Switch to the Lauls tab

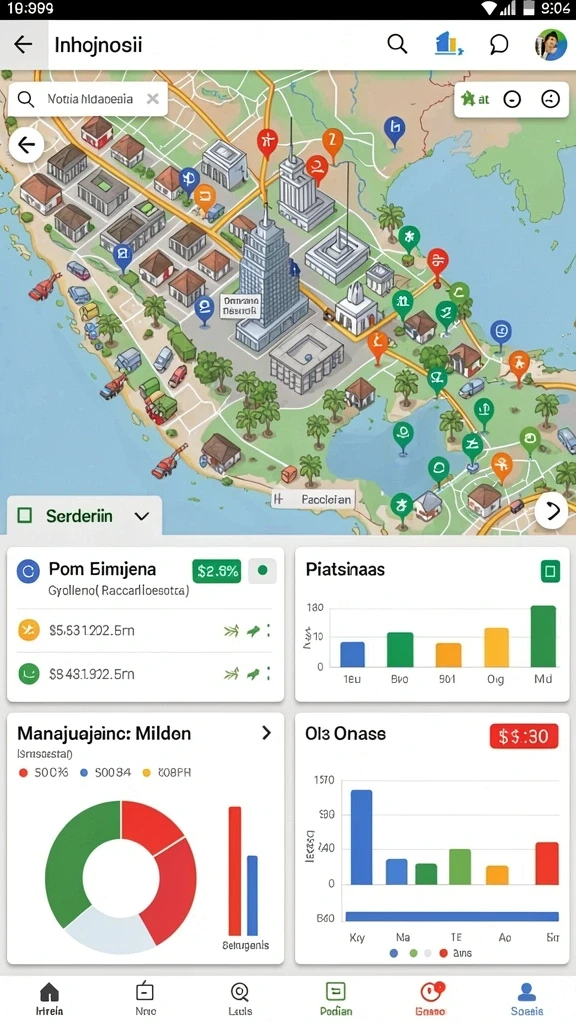point(240,999)
